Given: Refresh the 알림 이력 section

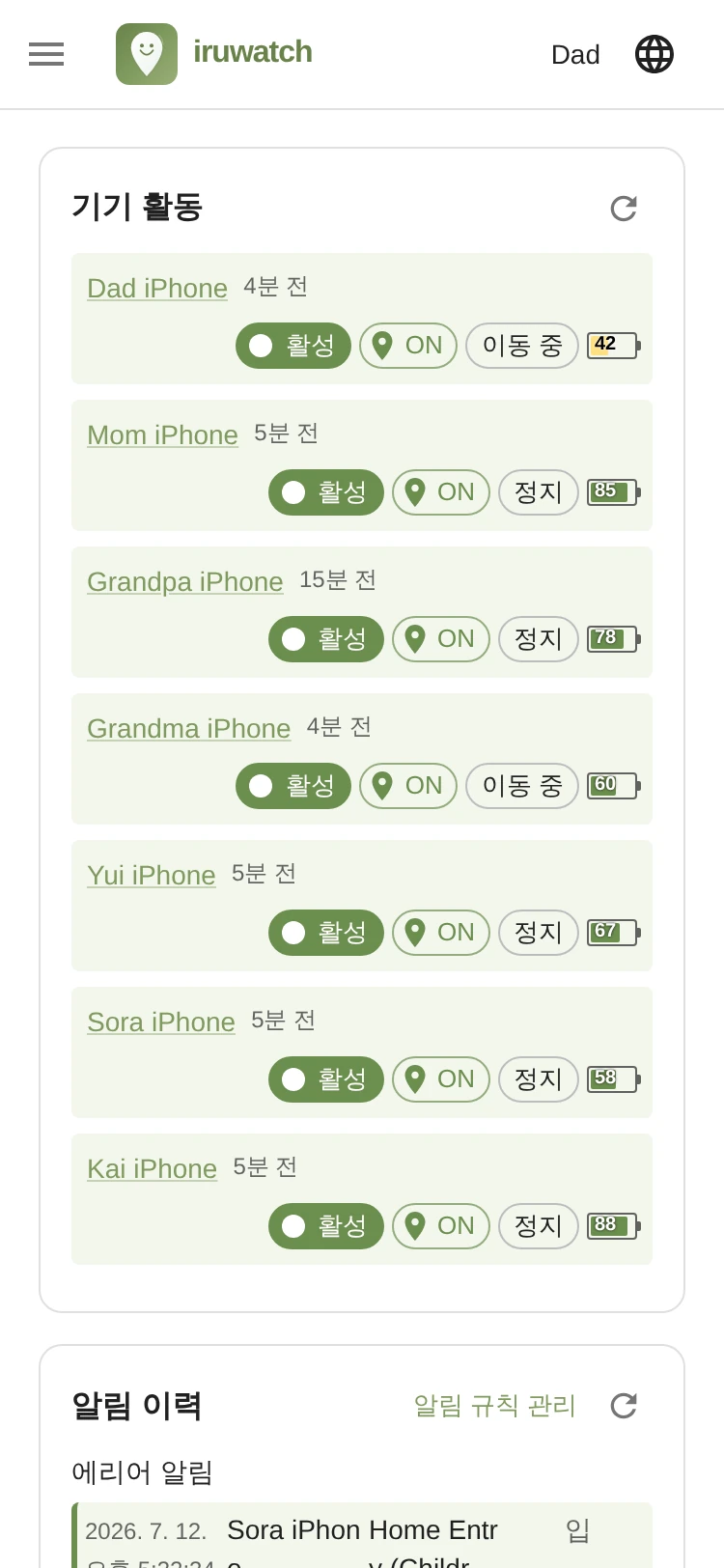Looking at the screenshot, I should (x=624, y=1406).
